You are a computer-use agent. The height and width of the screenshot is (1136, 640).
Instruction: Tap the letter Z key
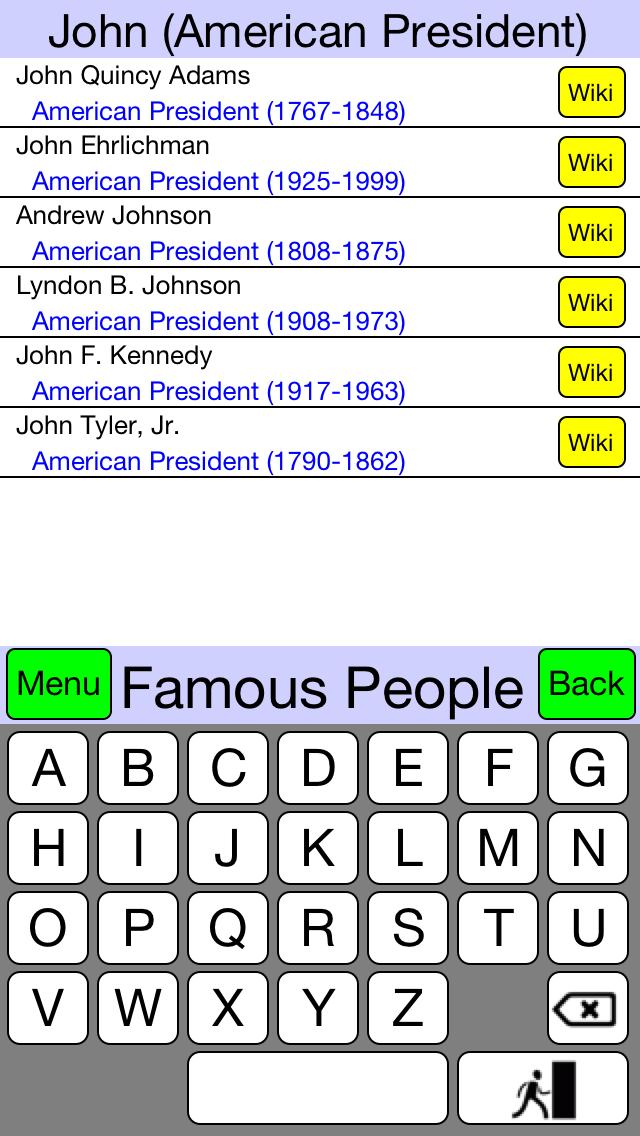408,1008
